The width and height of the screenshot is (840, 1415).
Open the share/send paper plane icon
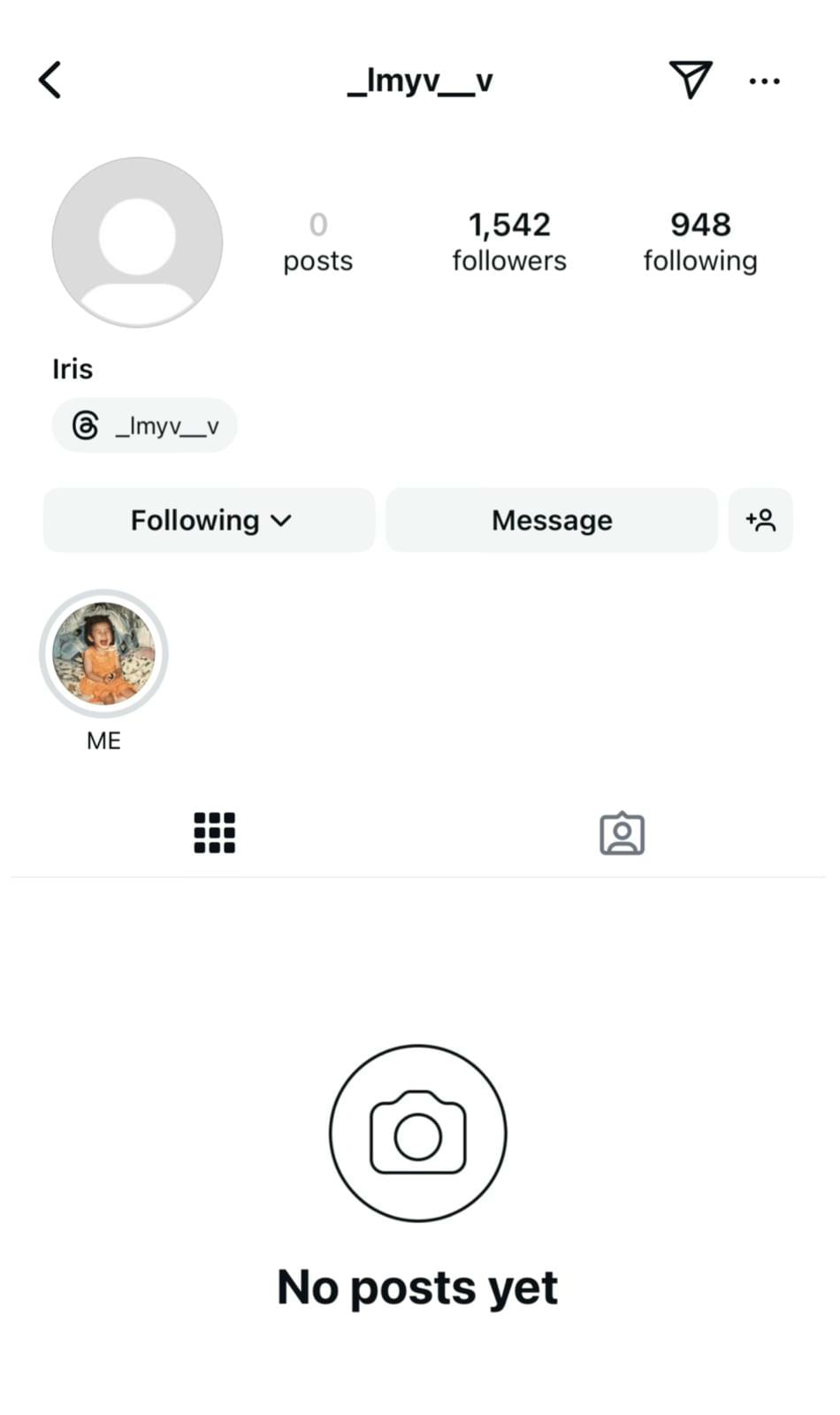[691, 80]
